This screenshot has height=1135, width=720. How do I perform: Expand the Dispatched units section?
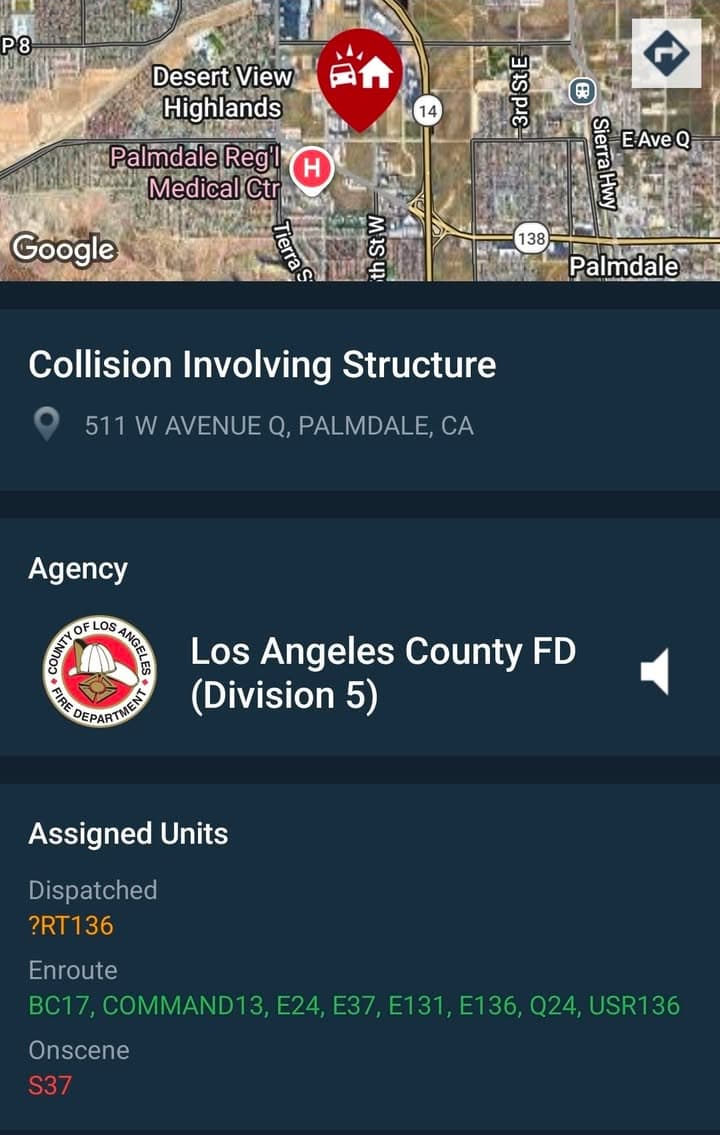coord(94,890)
